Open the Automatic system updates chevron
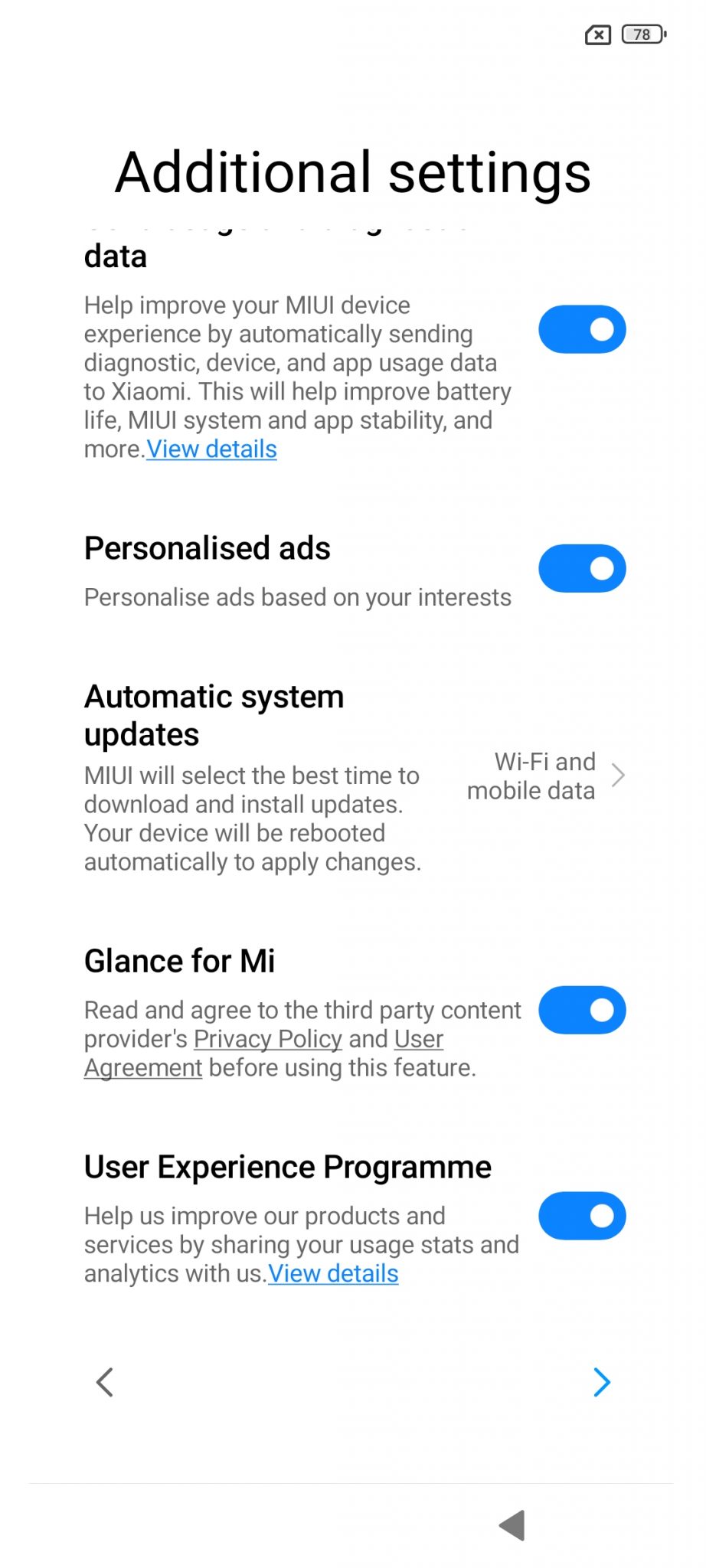This screenshot has height=1568, width=706. click(x=619, y=776)
